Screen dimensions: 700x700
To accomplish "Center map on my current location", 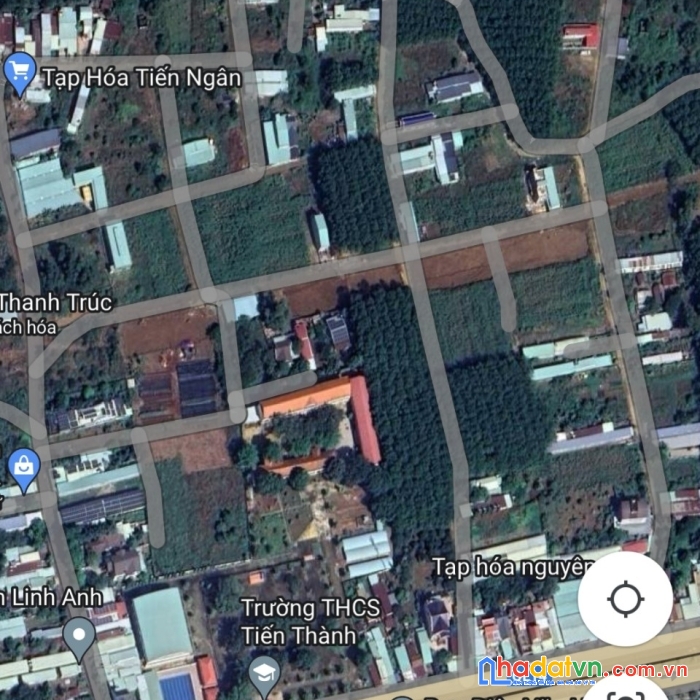I will coord(625,599).
